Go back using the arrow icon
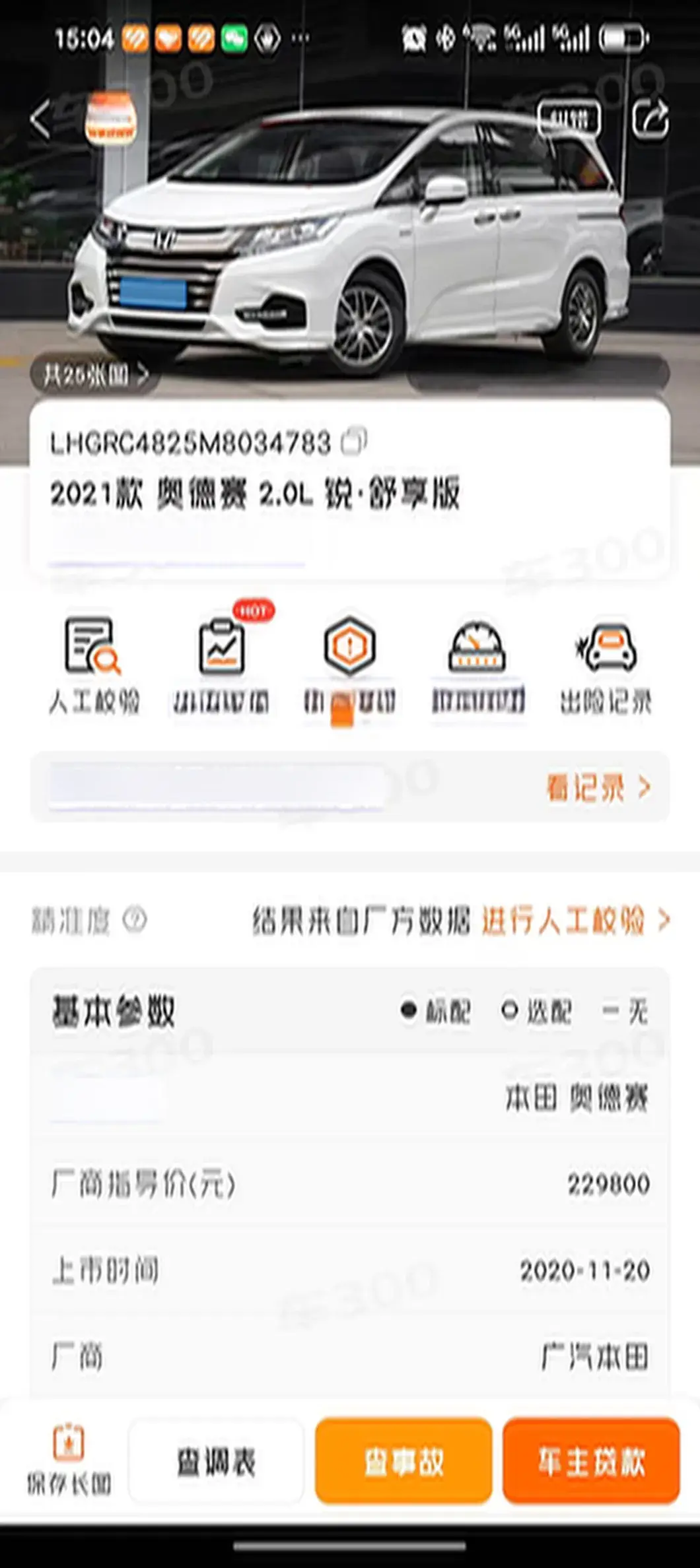700x1568 pixels. pyautogui.click(x=40, y=120)
